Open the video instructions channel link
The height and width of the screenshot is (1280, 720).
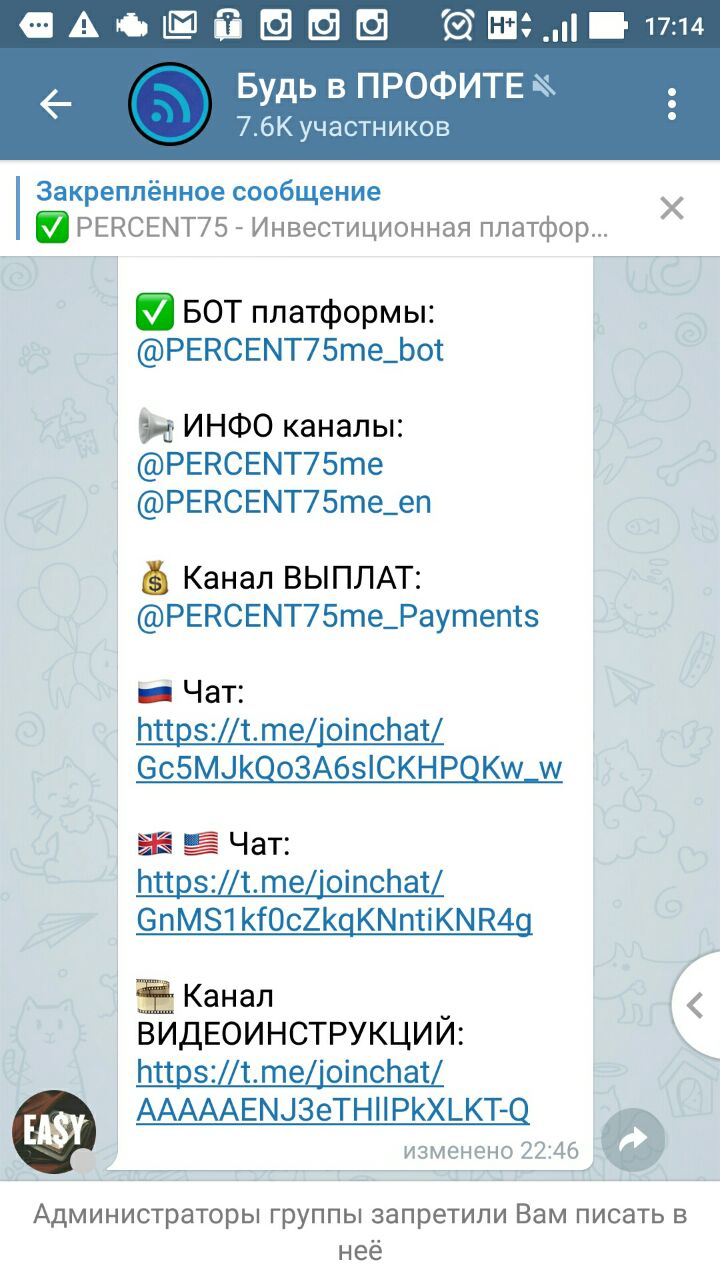(333, 1091)
